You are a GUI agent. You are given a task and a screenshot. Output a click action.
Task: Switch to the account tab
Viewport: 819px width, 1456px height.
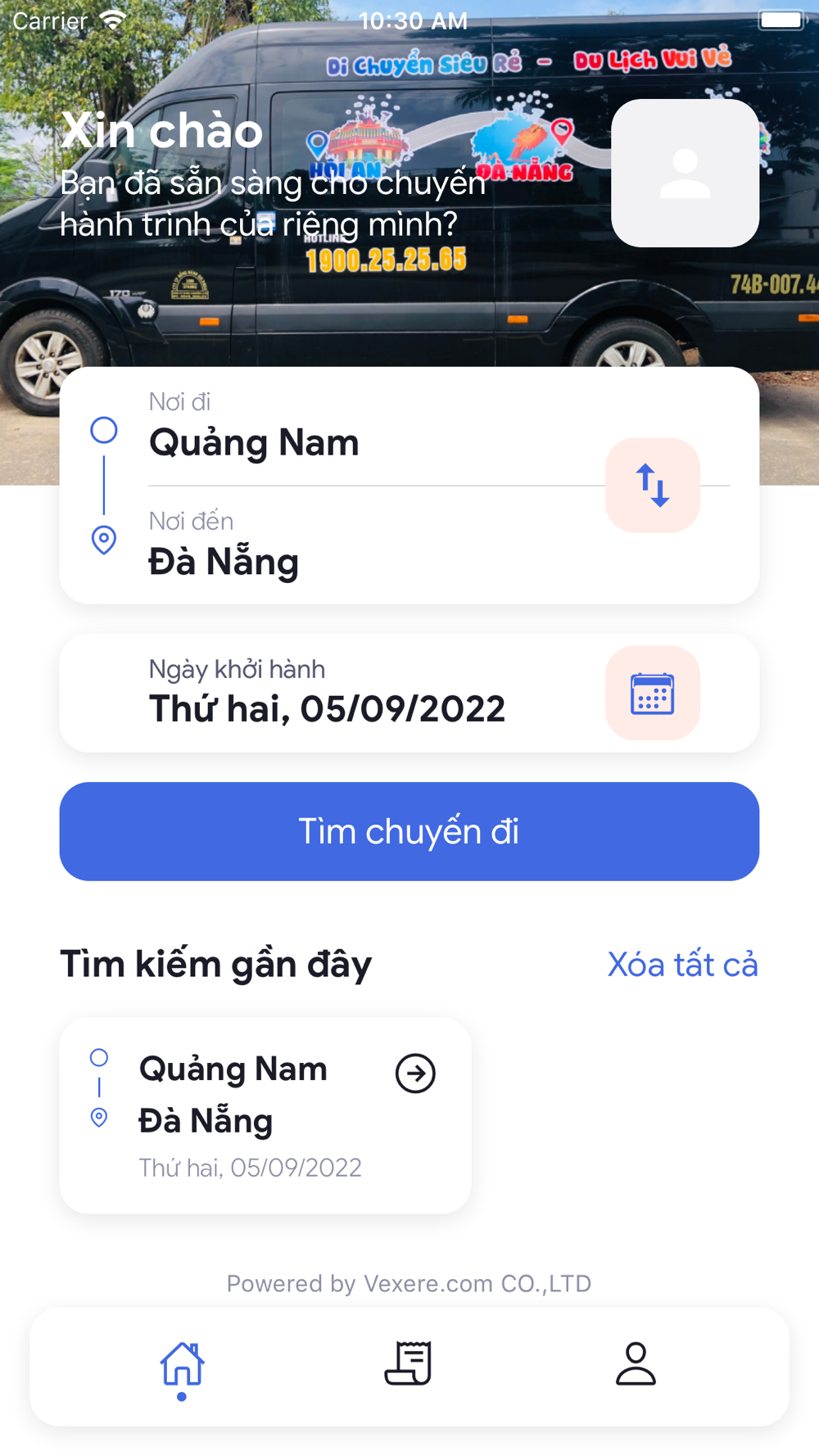pyautogui.click(x=636, y=1363)
